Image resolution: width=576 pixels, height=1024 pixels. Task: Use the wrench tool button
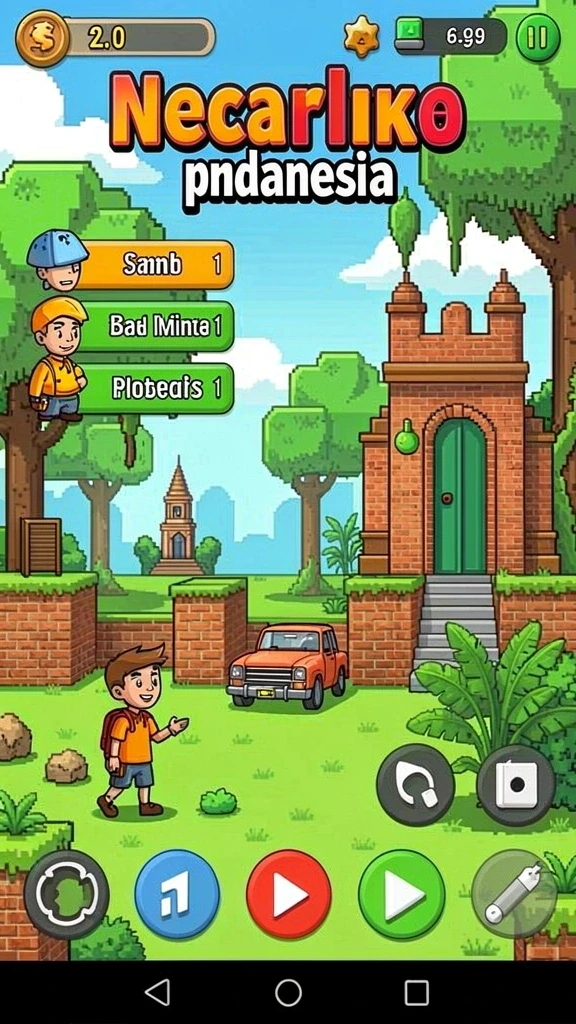click(515, 894)
